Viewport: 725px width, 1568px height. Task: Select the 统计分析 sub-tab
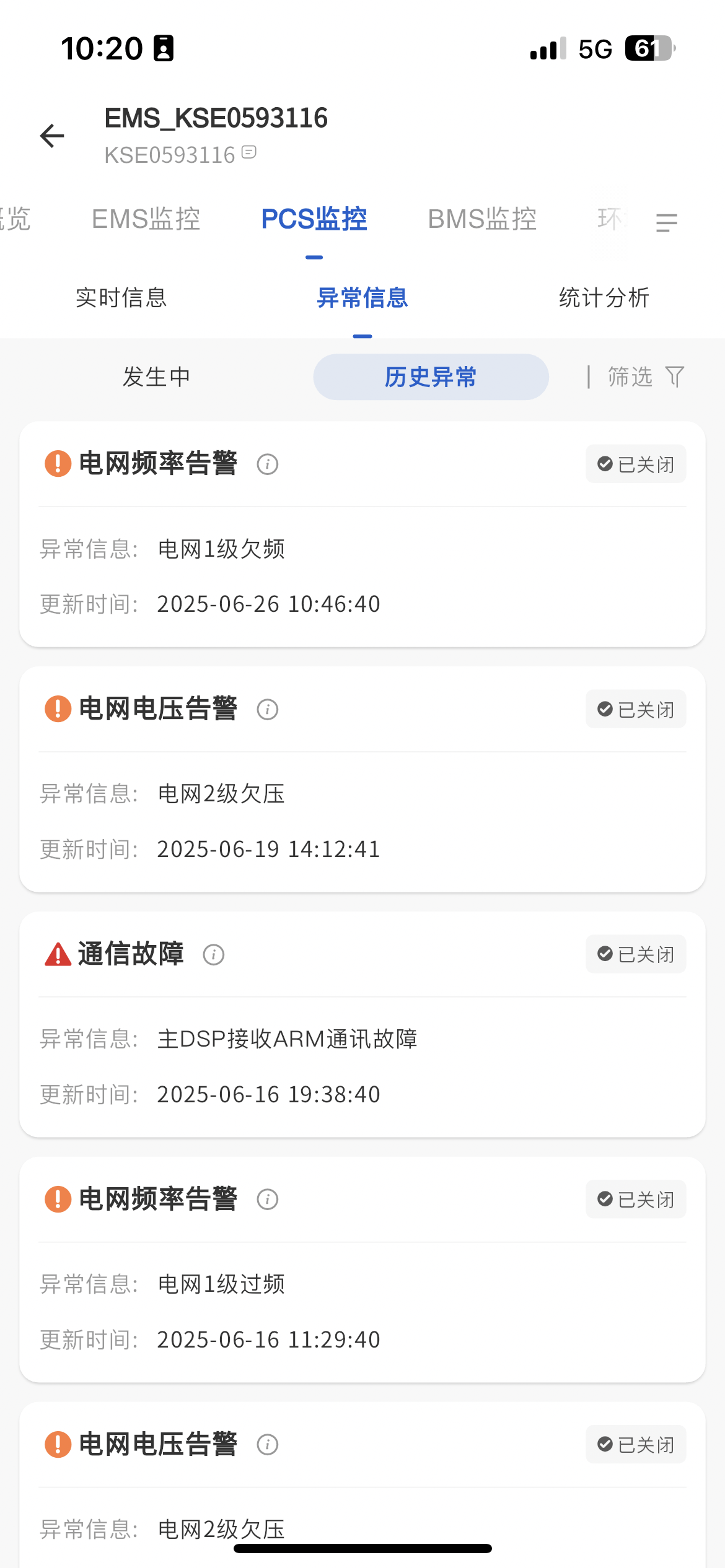coord(604,298)
